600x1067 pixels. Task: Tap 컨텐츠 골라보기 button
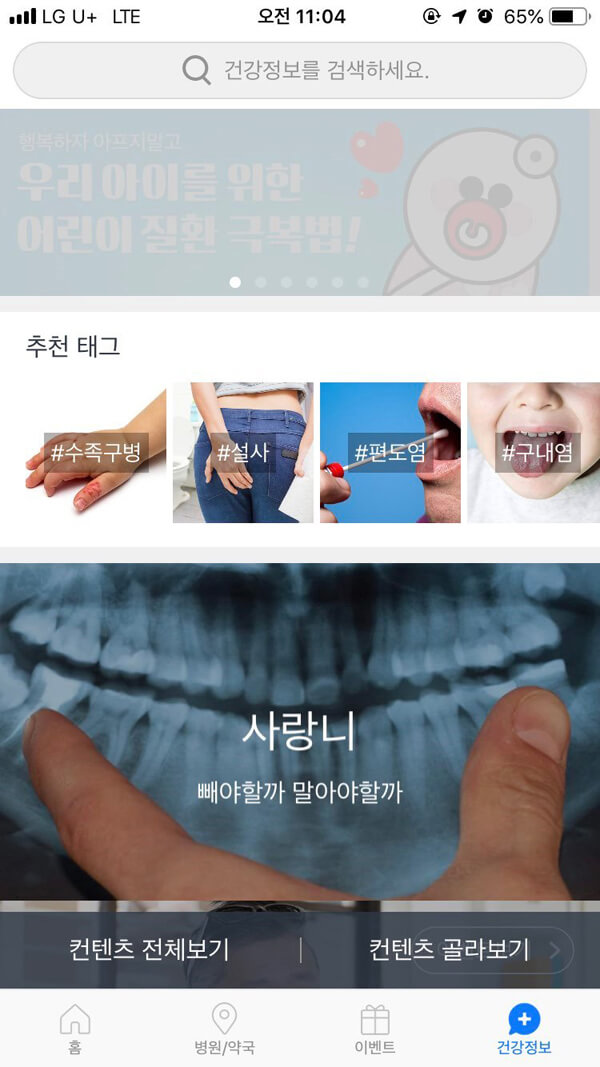click(x=450, y=949)
